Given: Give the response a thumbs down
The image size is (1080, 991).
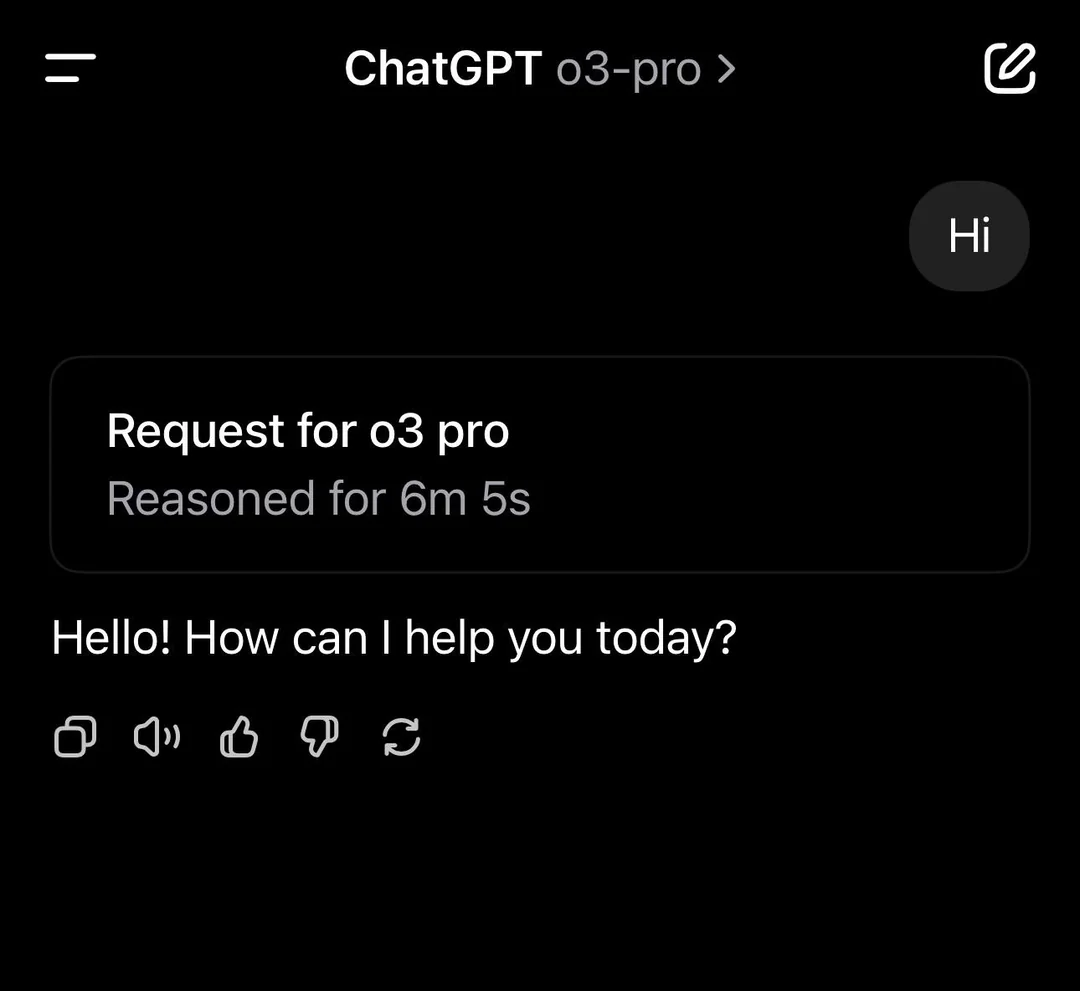Looking at the screenshot, I should pyautogui.click(x=320, y=738).
